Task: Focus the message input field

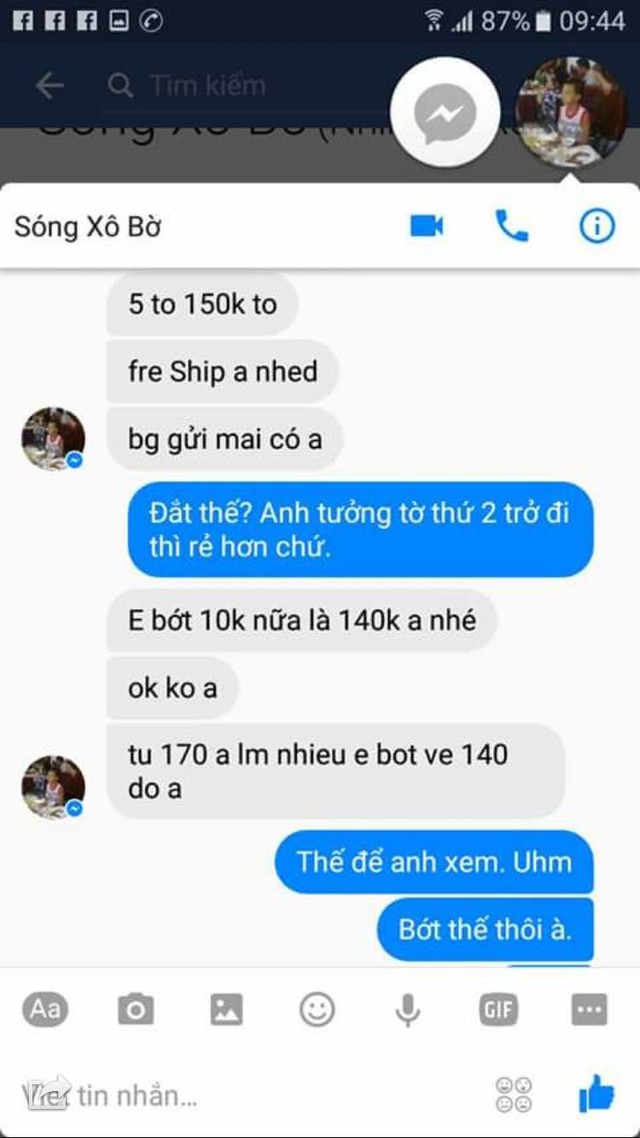Action: click(x=240, y=1095)
